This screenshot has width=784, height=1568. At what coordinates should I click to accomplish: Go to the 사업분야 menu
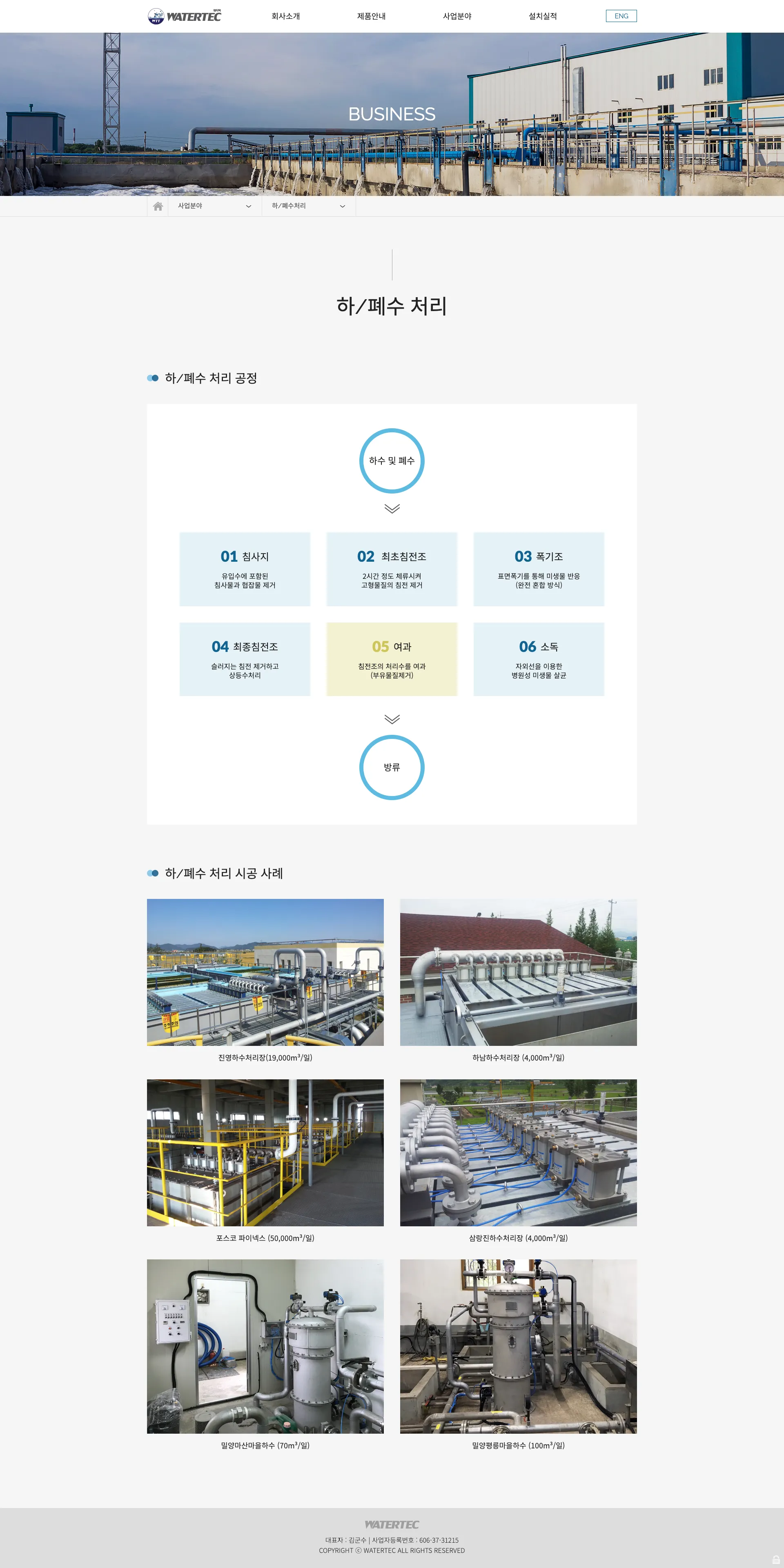click(457, 16)
